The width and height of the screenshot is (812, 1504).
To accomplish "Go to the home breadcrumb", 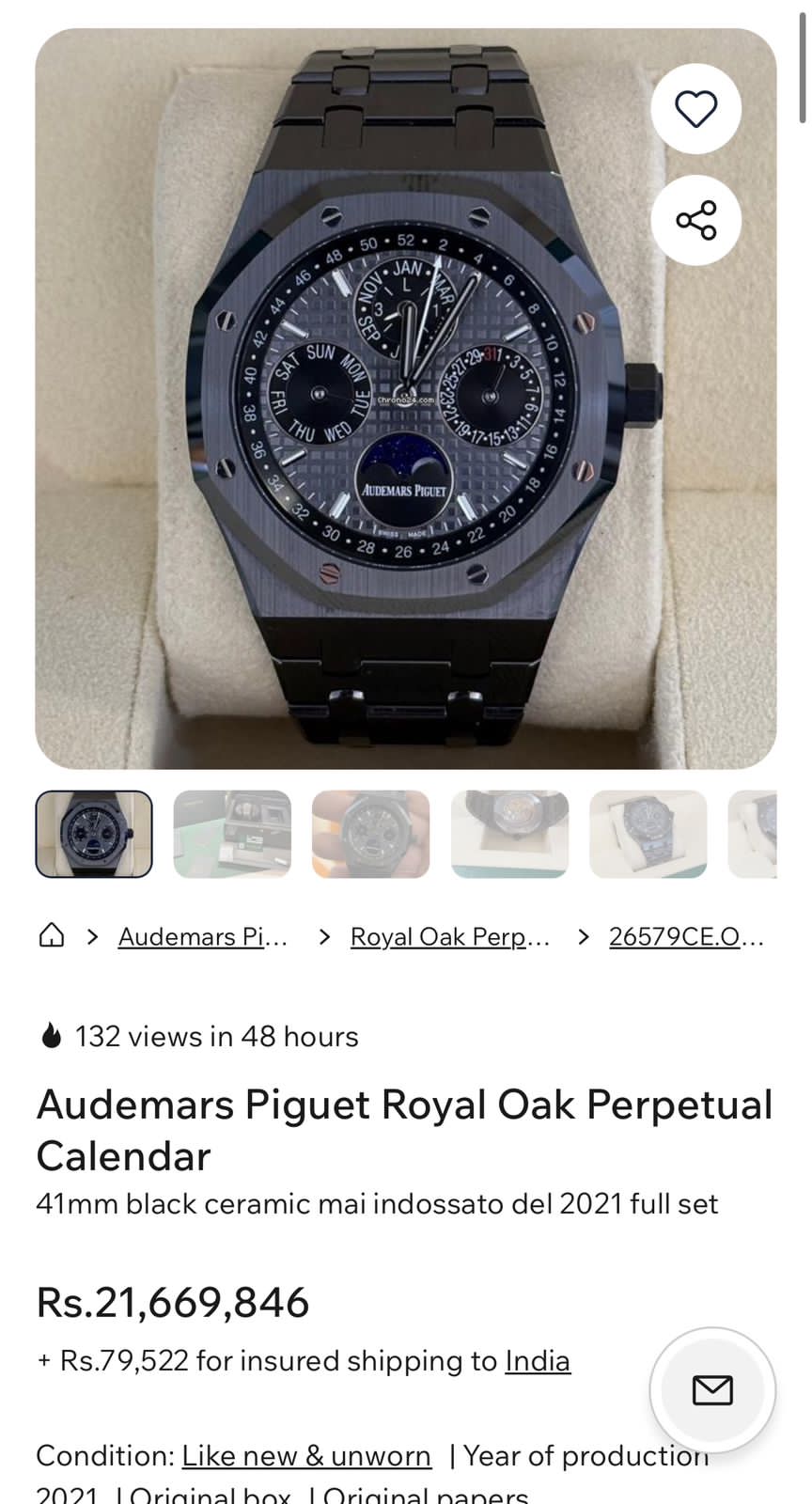I will click(52, 936).
